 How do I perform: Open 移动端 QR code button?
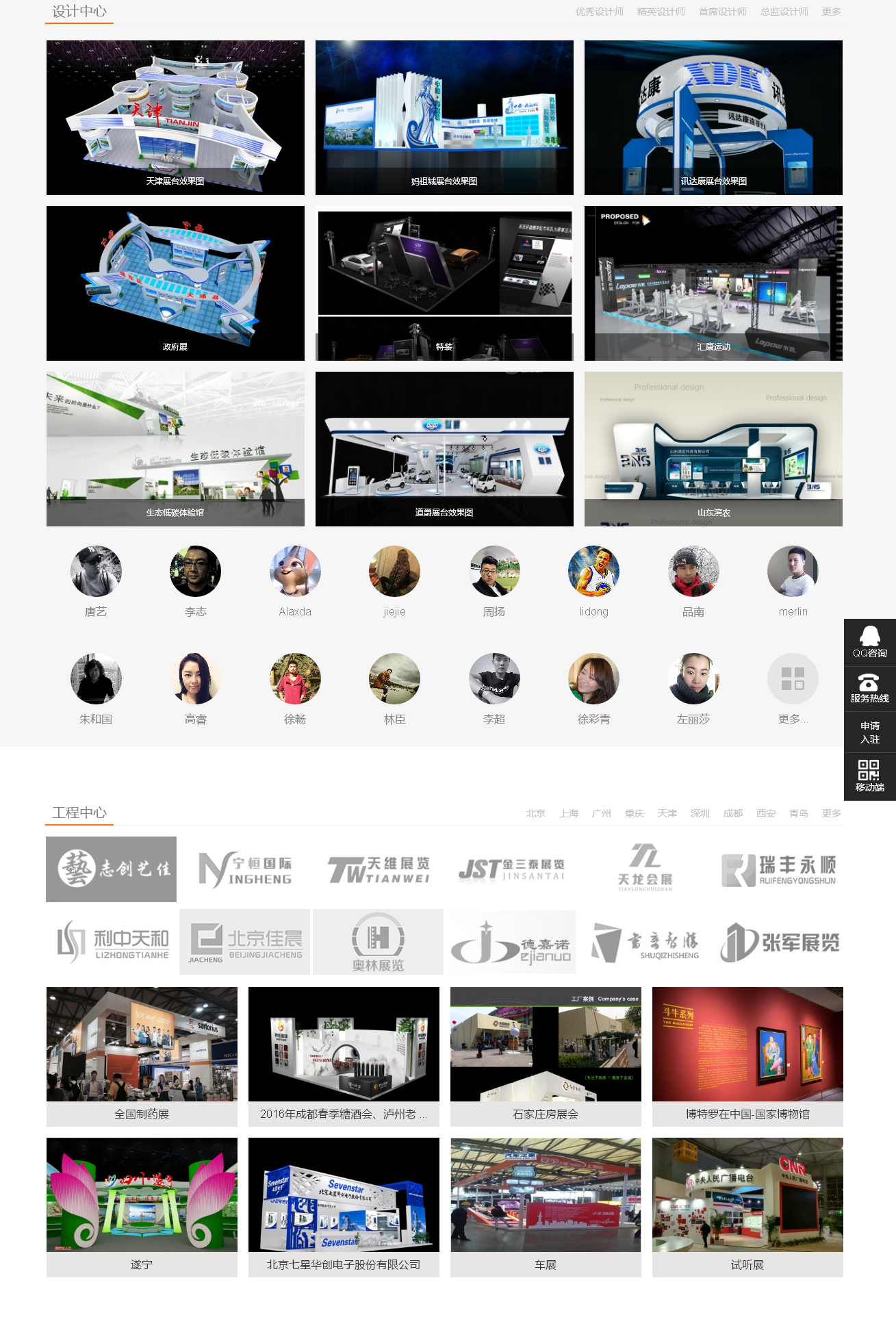[x=869, y=776]
